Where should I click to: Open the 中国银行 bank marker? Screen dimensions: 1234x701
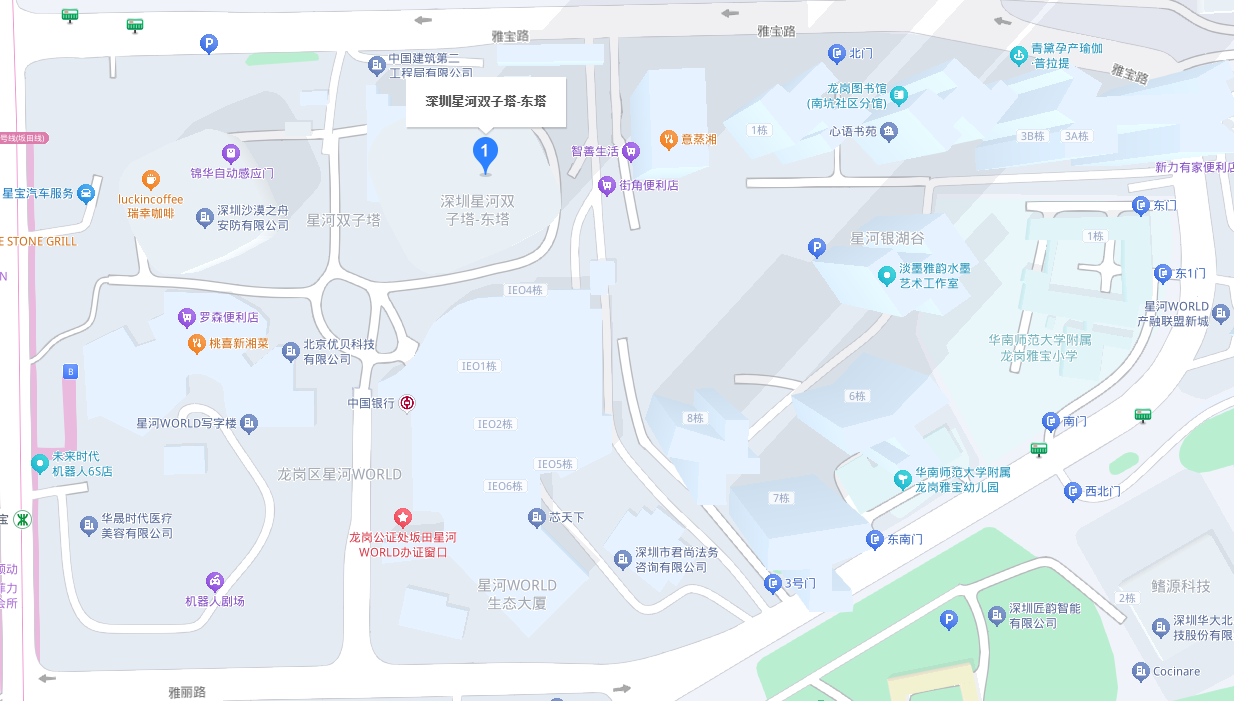pyautogui.click(x=408, y=403)
